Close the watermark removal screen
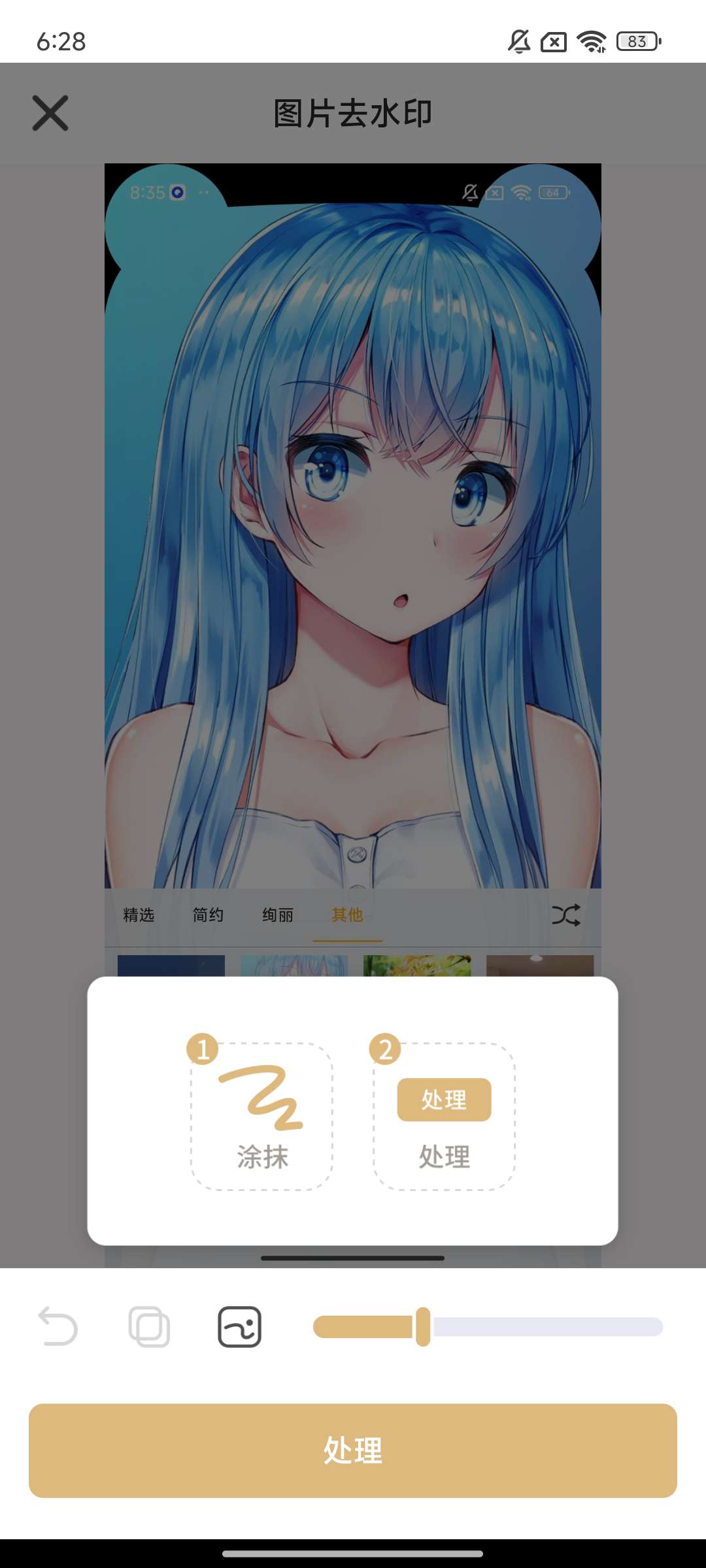 click(x=50, y=113)
